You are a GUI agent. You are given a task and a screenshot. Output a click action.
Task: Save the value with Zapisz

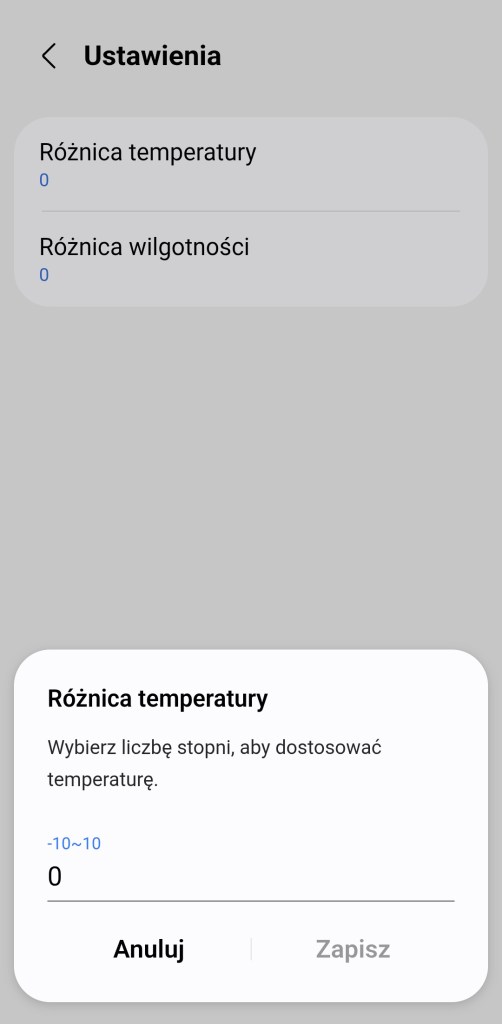[353, 949]
